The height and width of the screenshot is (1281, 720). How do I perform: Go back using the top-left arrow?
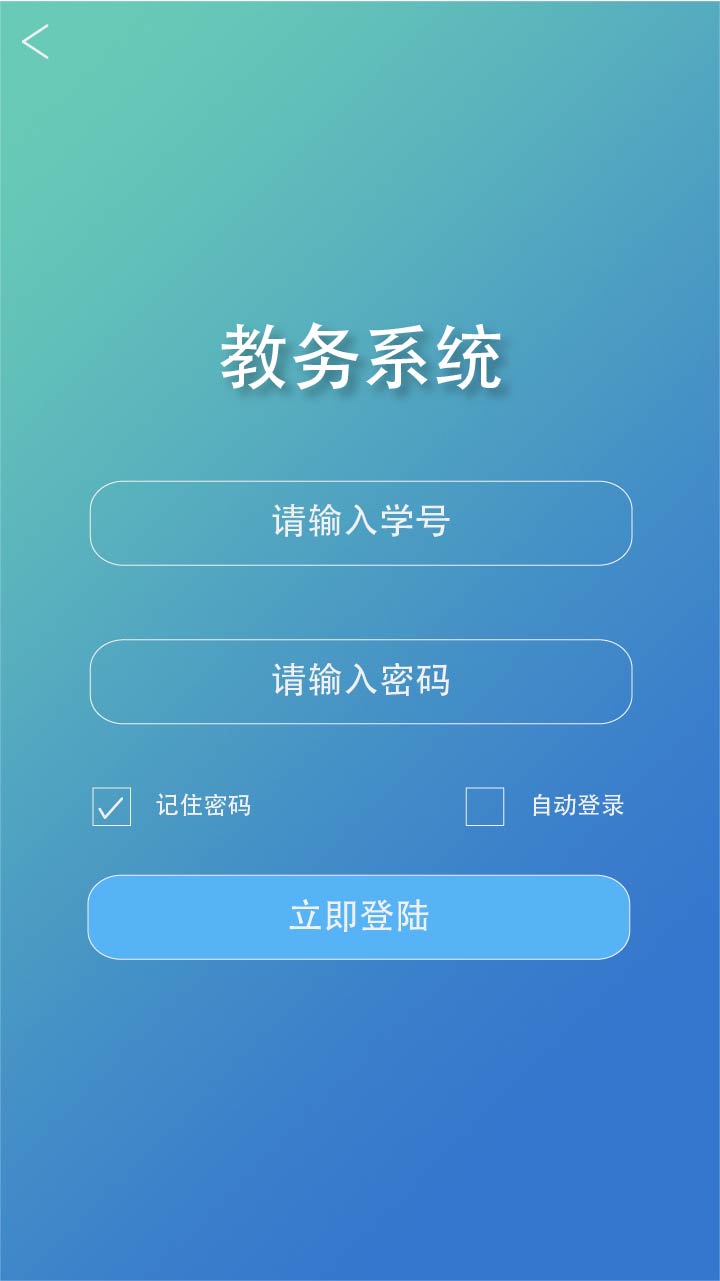(x=36, y=42)
